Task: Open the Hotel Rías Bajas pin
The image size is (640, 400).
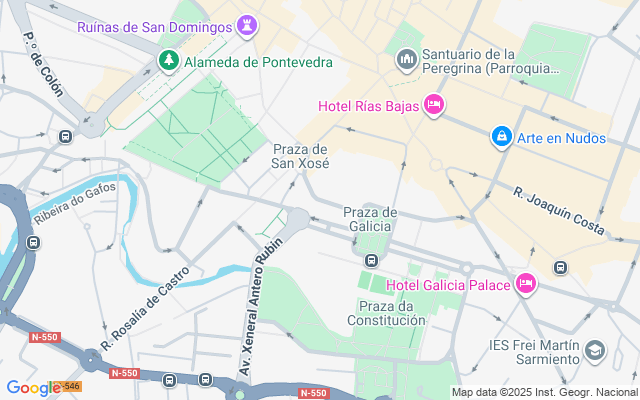Action: pyautogui.click(x=434, y=105)
